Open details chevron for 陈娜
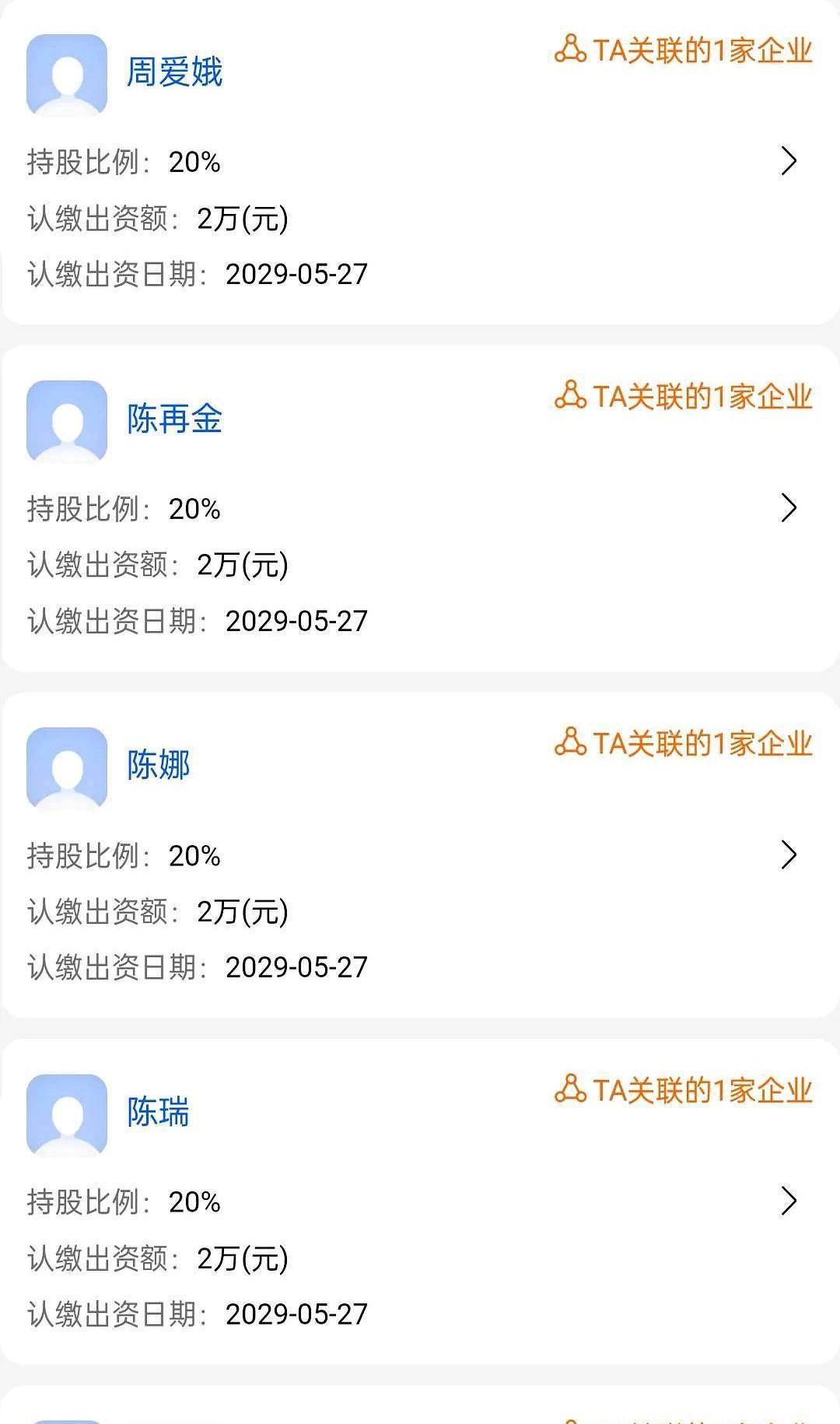Screen dimensions: 840x1424 click(789, 854)
